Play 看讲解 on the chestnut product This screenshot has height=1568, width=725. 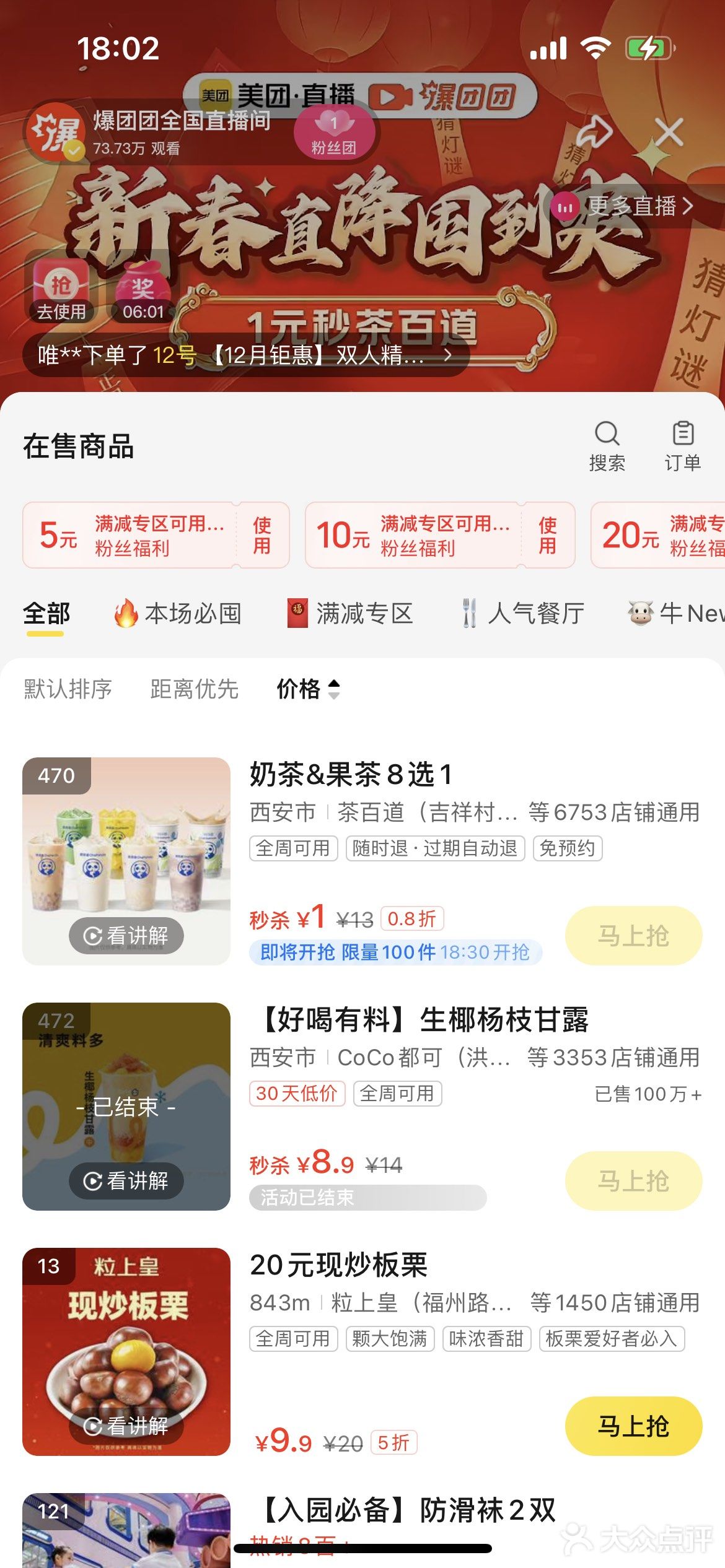pyautogui.click(x=126, y=1427)
